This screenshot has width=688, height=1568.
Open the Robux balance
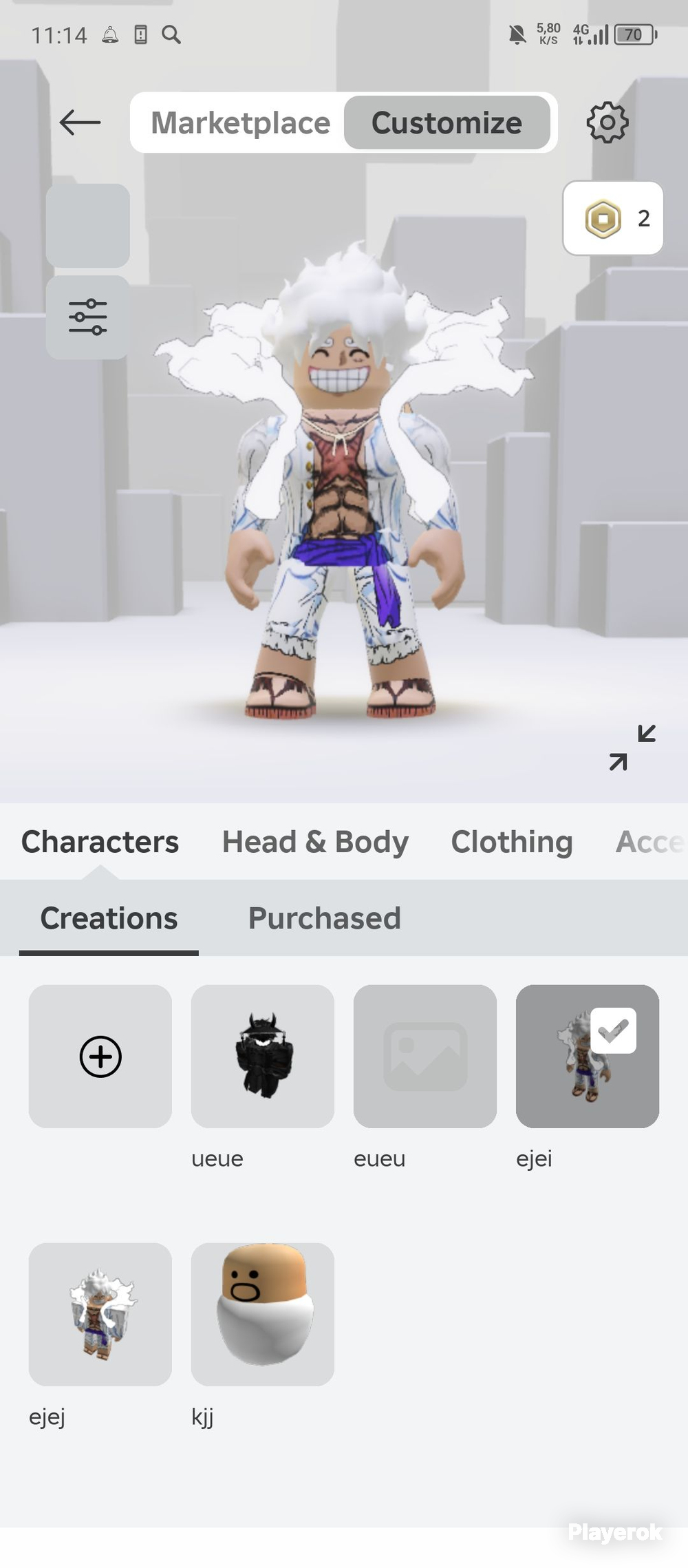click(x=613, y=218)
